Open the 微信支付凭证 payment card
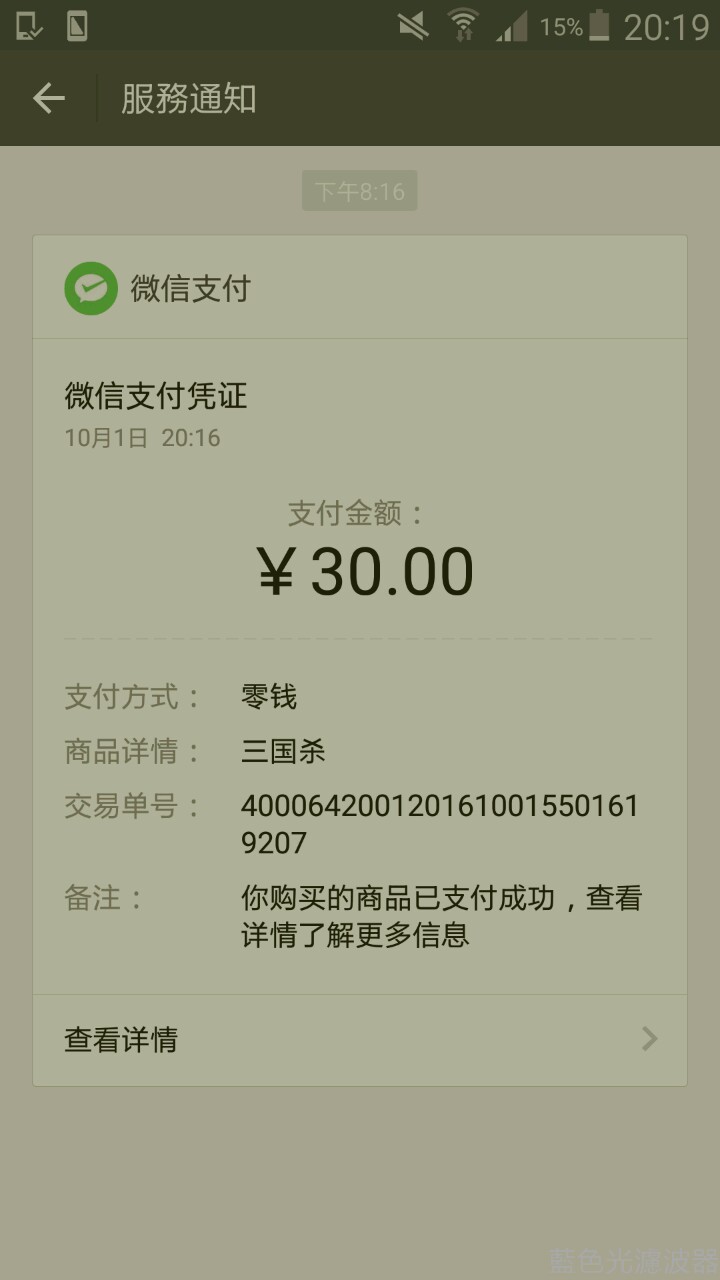The width and height of the screenshot is (720, 1280). point(360,660)
